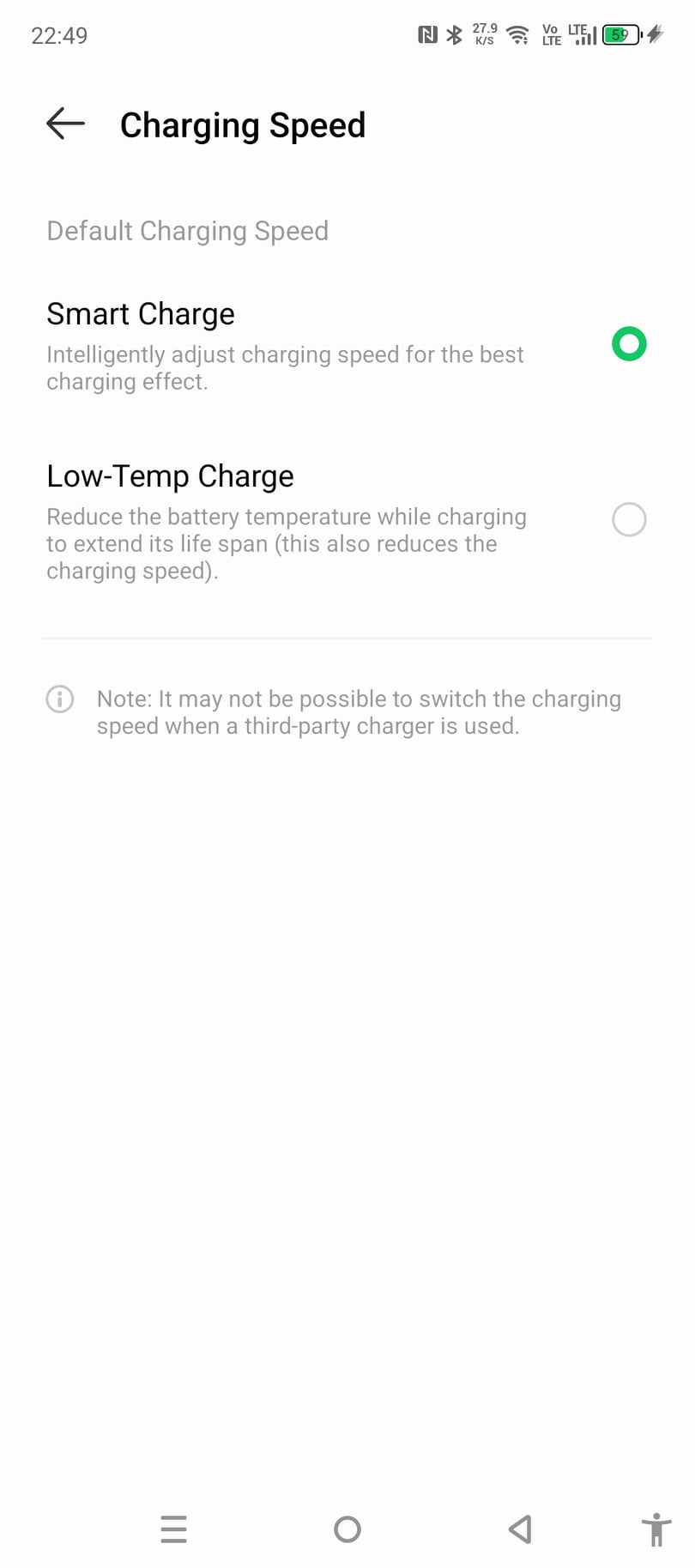Tap the accessibility shortcut icon
This screenshot has height=1568, width=695.
656,1529
